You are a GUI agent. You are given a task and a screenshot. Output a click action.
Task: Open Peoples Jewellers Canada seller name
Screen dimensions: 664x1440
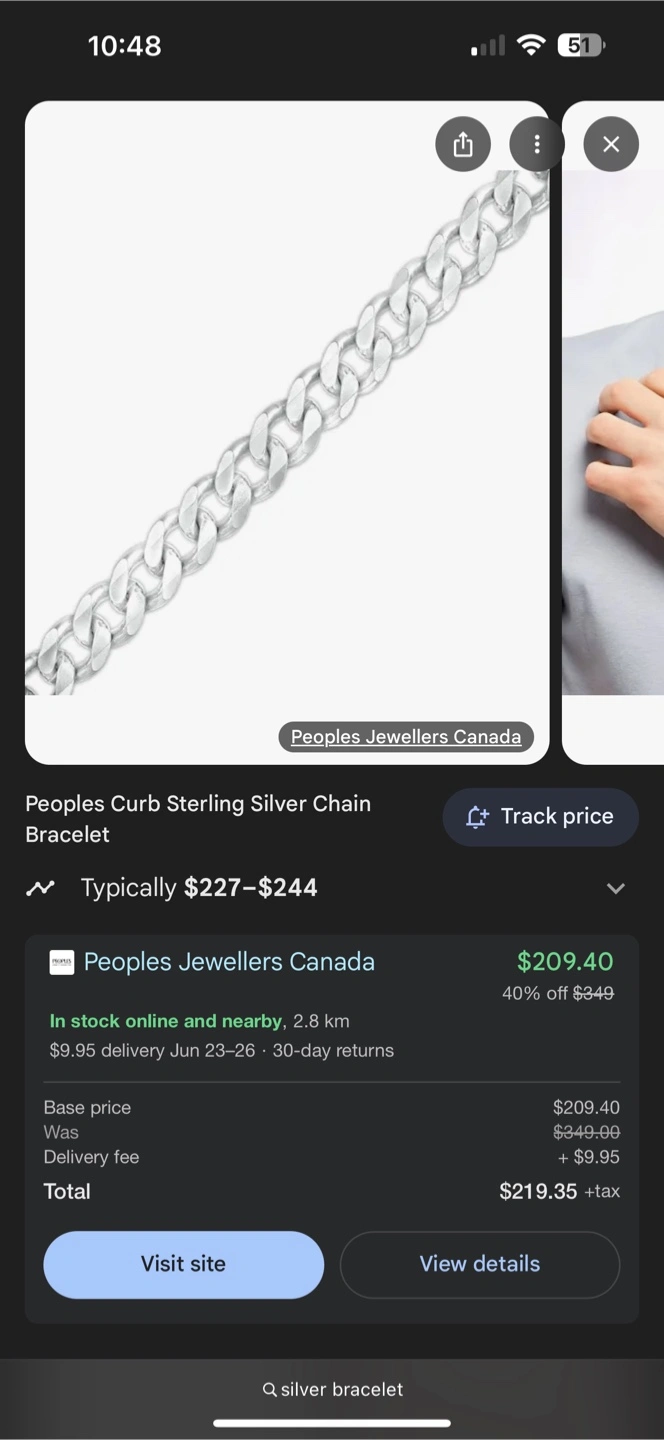pos(229,962)
